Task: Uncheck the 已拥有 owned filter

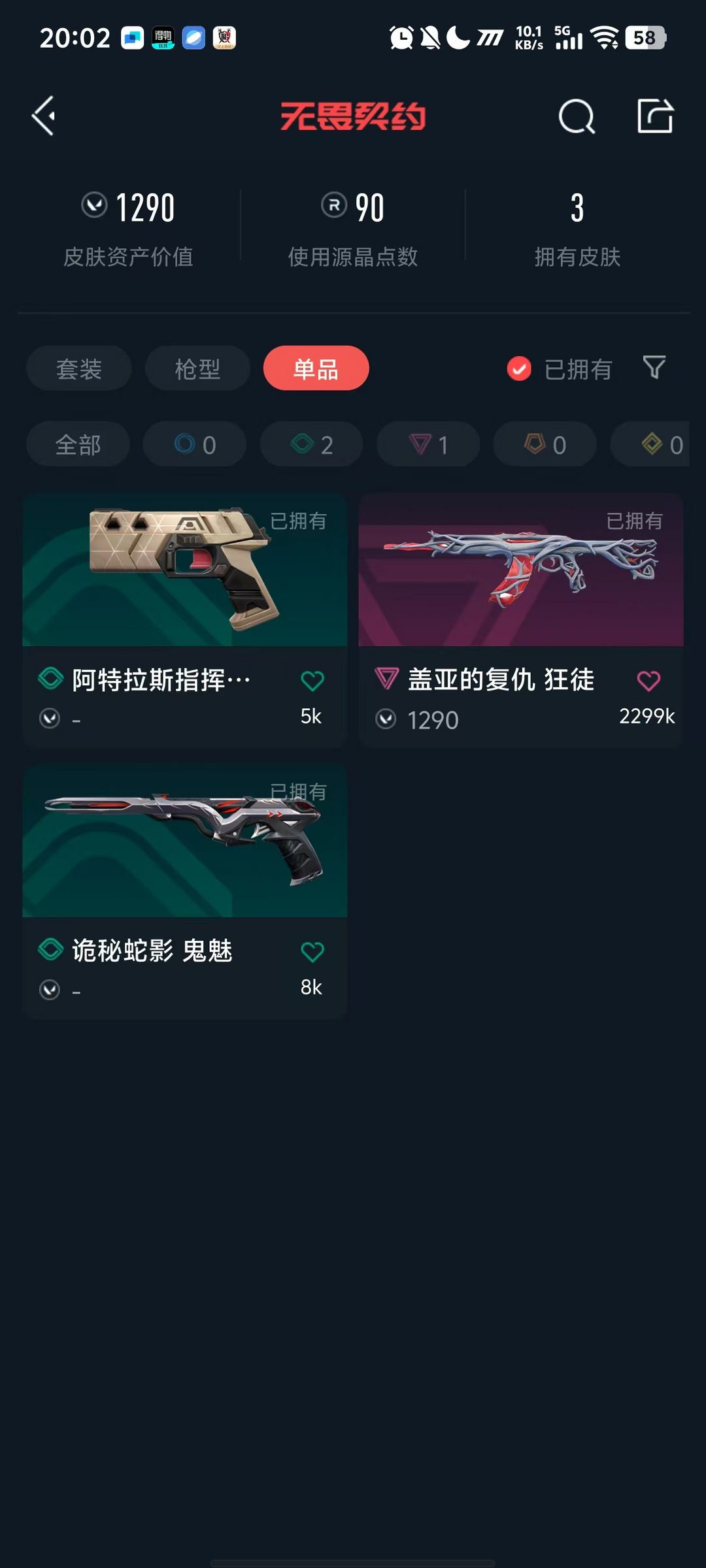Action: pyautogui.click(x=520, y=368)
